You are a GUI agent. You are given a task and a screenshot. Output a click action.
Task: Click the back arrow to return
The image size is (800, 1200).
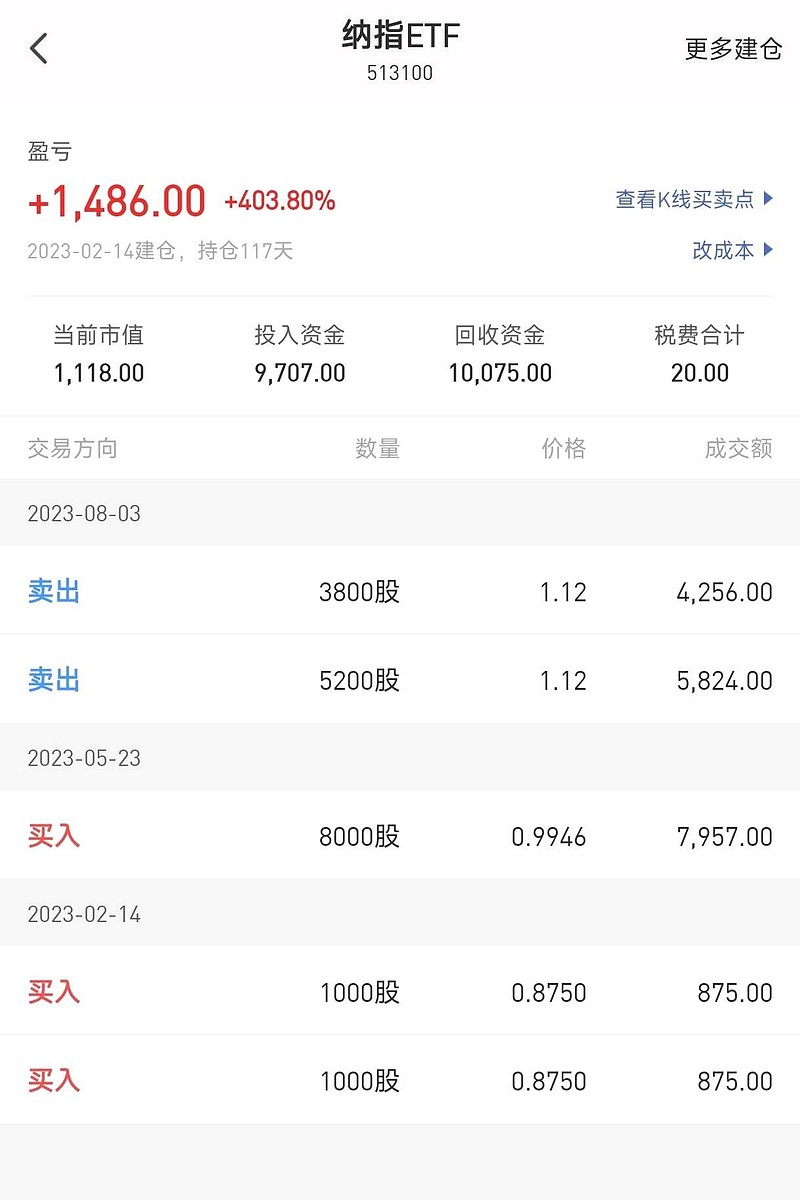(x=38, y=47)
